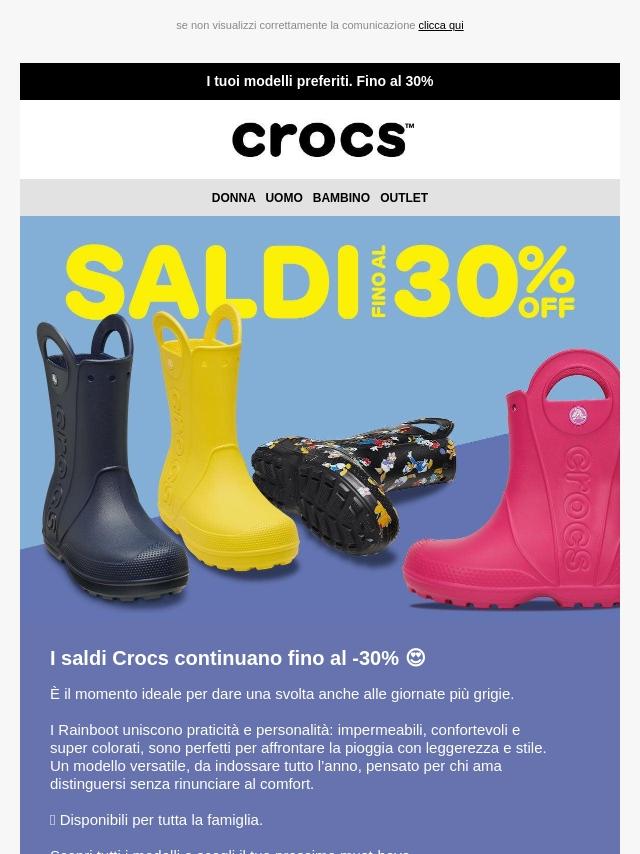This screenshot has height=854, width=640.
Task: Open the 'Fino al 30%' black promo banner
Action: click(320, 81)
